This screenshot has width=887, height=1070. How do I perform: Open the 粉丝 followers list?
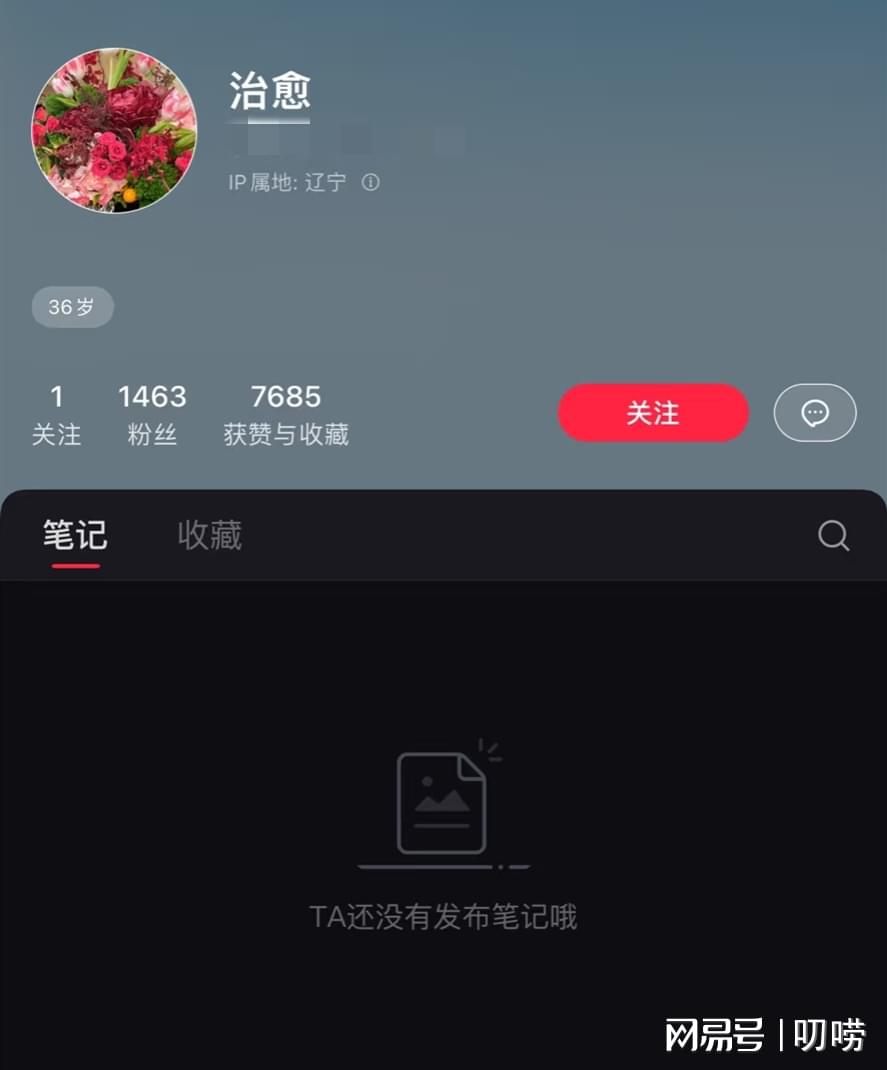(152, 414)
